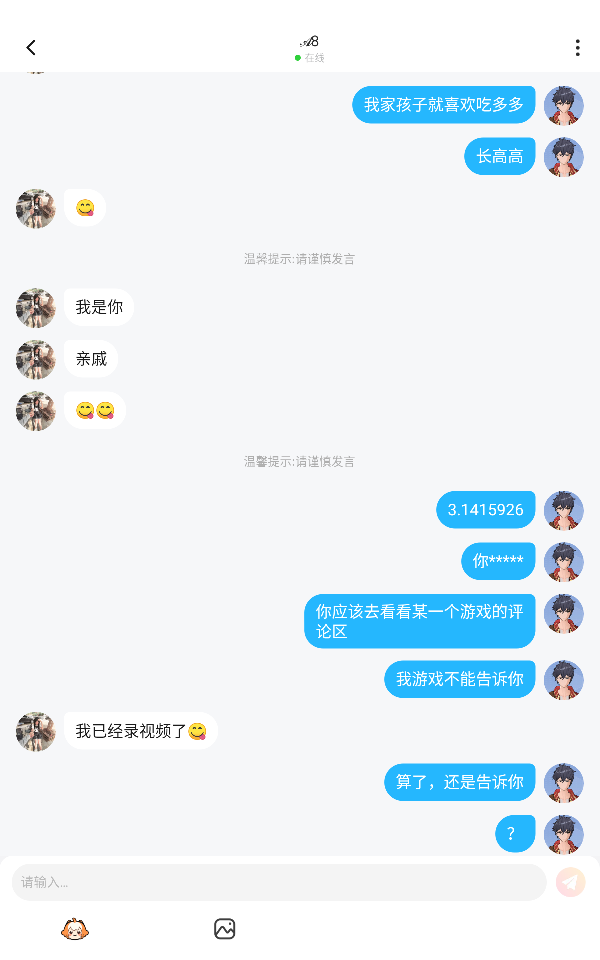This screenshot has height=960, width=600.
Task: Open the three-dot overflow menu
Action: [x=577, y=48]
